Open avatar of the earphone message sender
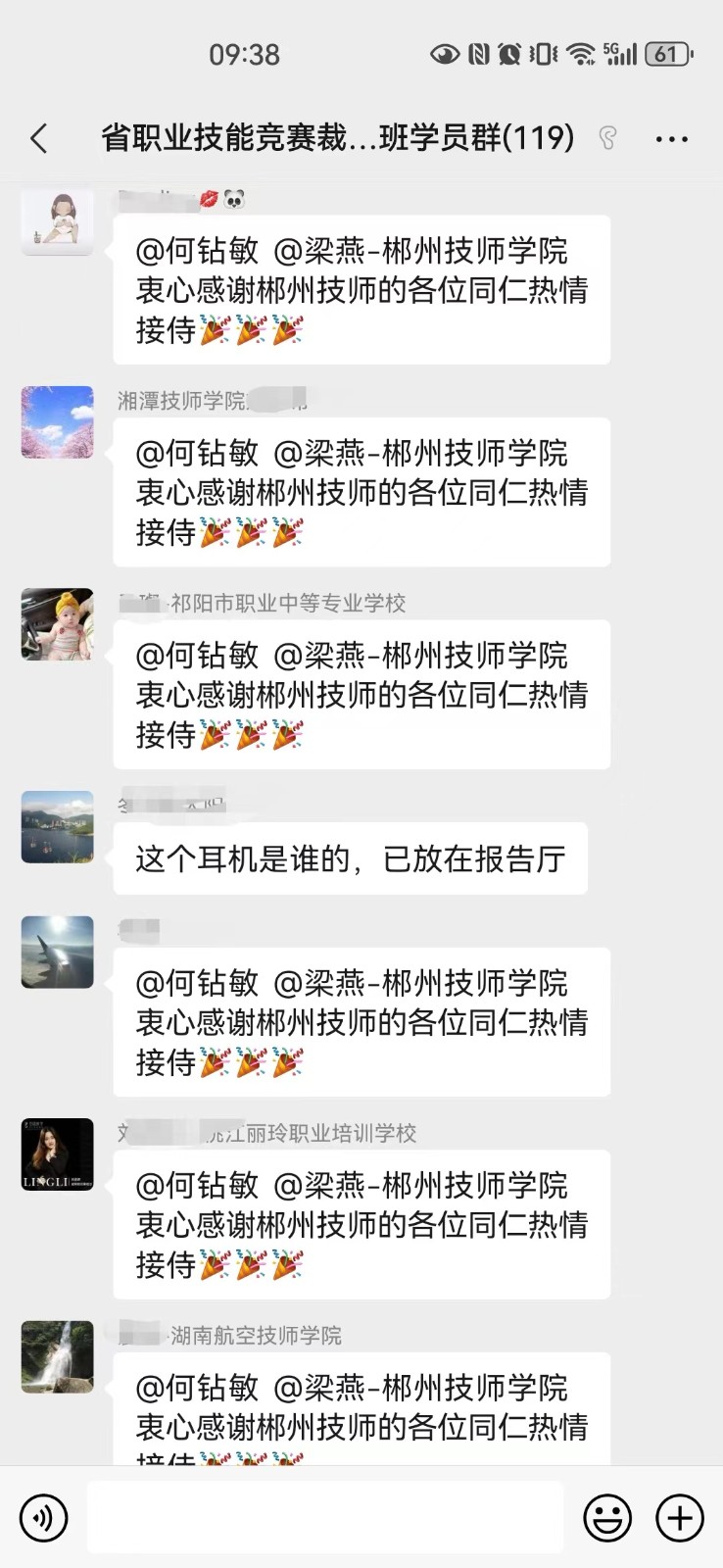This screenshot has width=723, height=1568. click(x=58, y=827)
